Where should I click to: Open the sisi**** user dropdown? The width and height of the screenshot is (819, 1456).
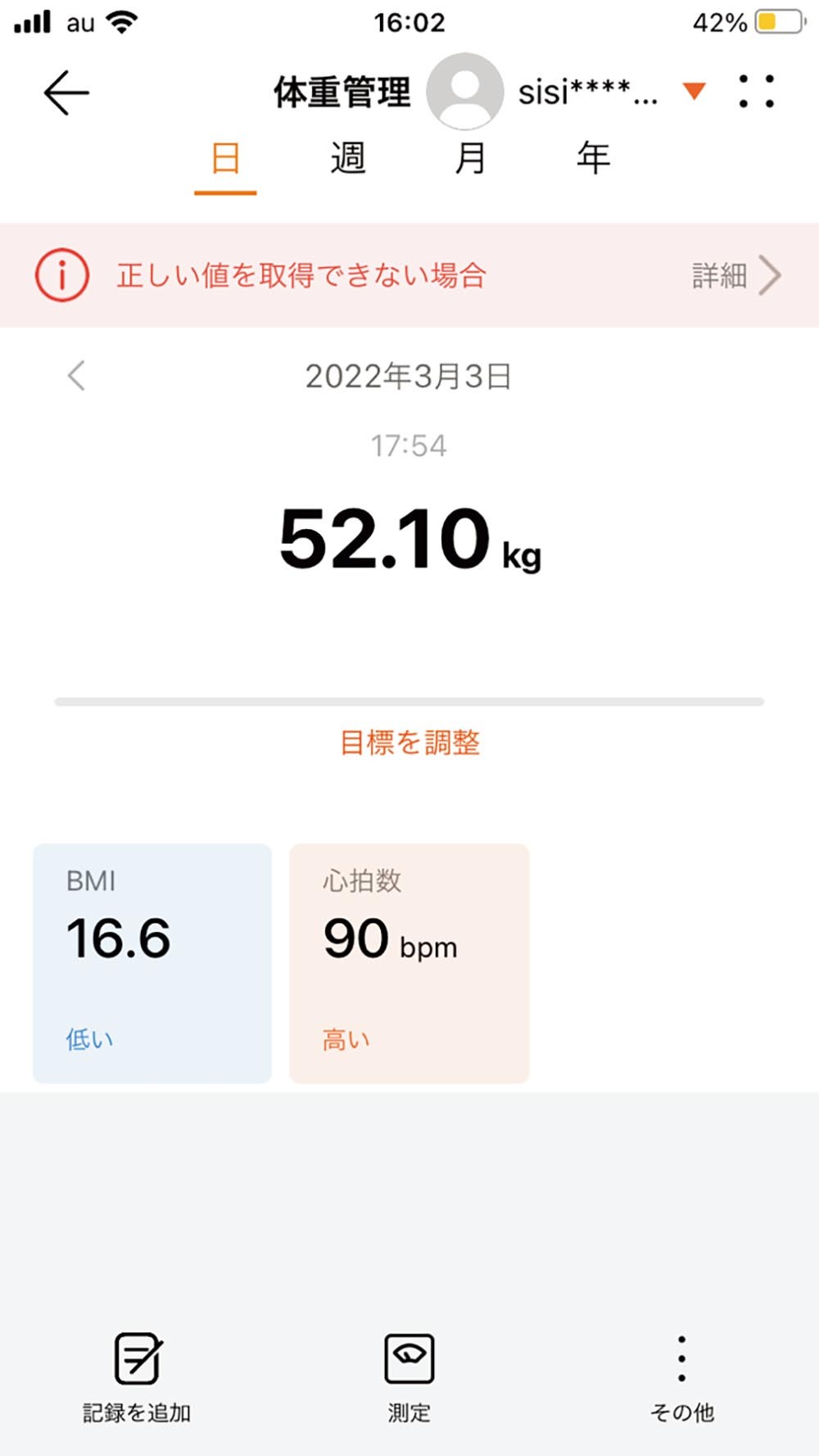pyautogui.click(x=693, y=91)
